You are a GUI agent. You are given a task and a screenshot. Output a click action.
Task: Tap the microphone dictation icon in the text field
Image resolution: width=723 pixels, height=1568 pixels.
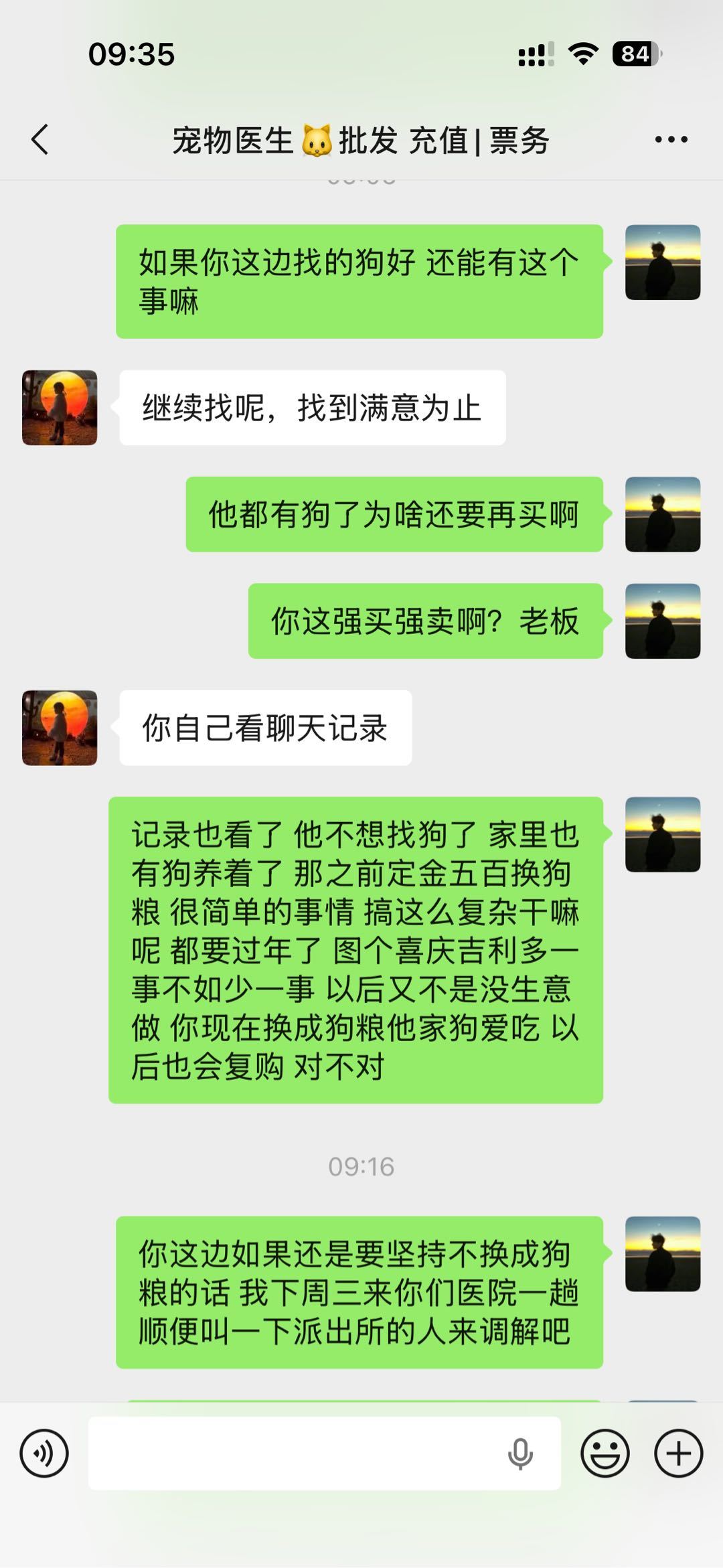point(520,1454)
